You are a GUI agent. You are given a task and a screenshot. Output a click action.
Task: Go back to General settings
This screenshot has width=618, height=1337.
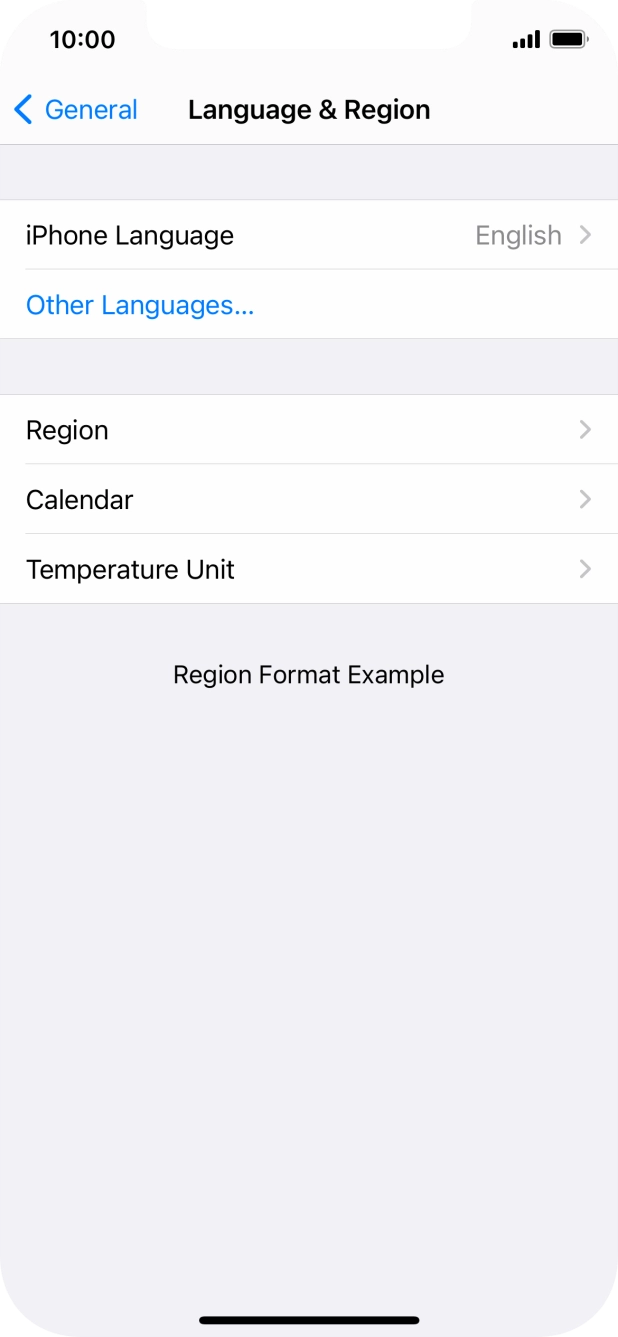pos(76,110)
